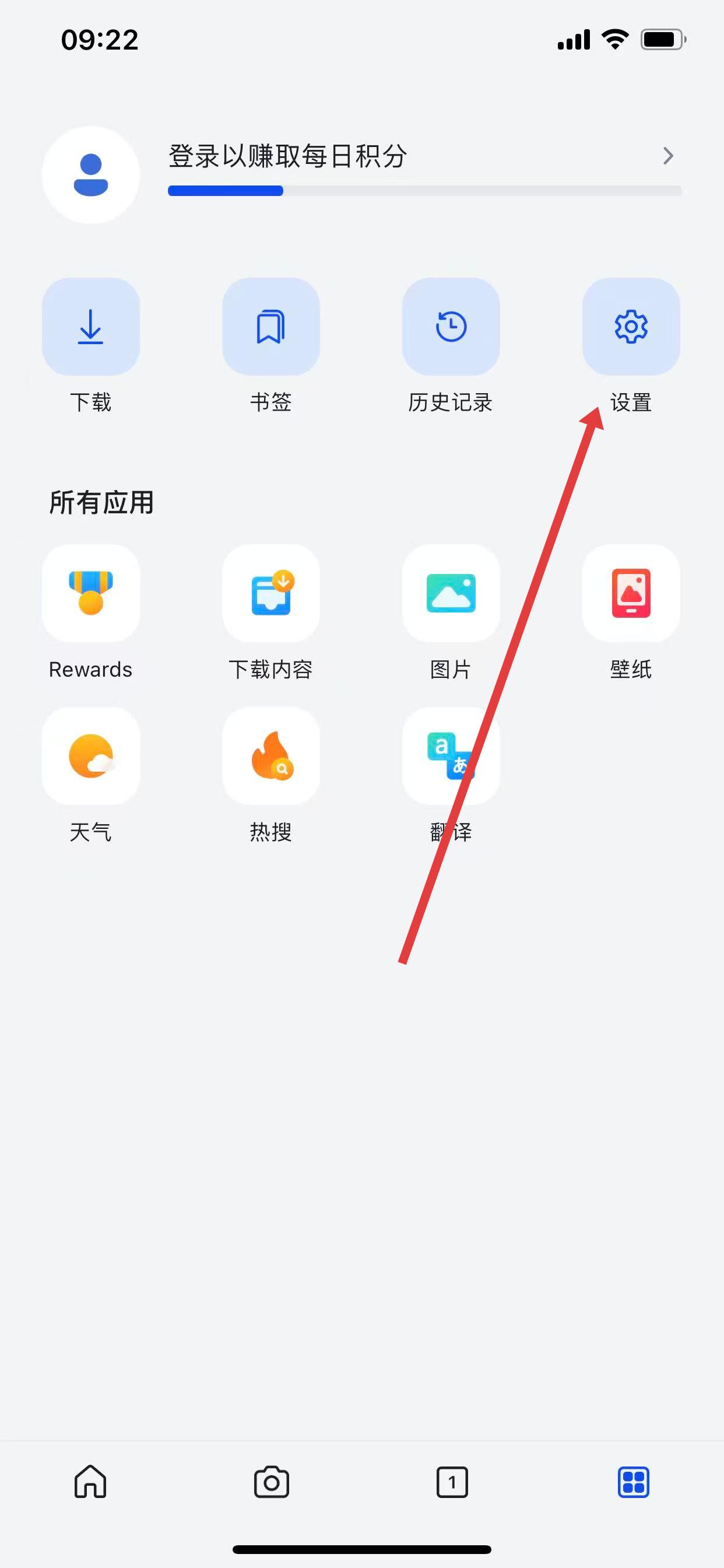Check the 天气 weather app

(x=91, y=756)
